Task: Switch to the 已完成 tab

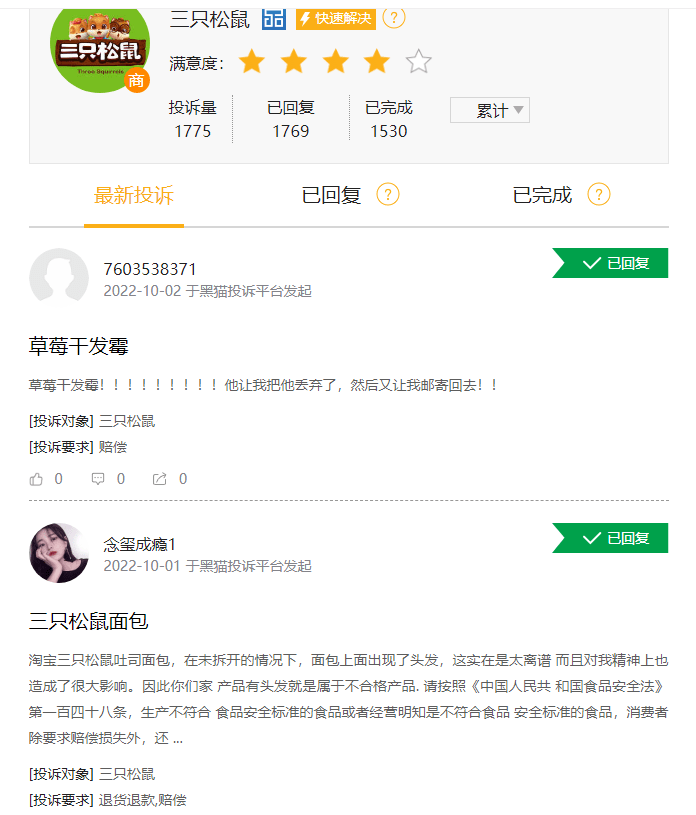Action: (542, 195)
